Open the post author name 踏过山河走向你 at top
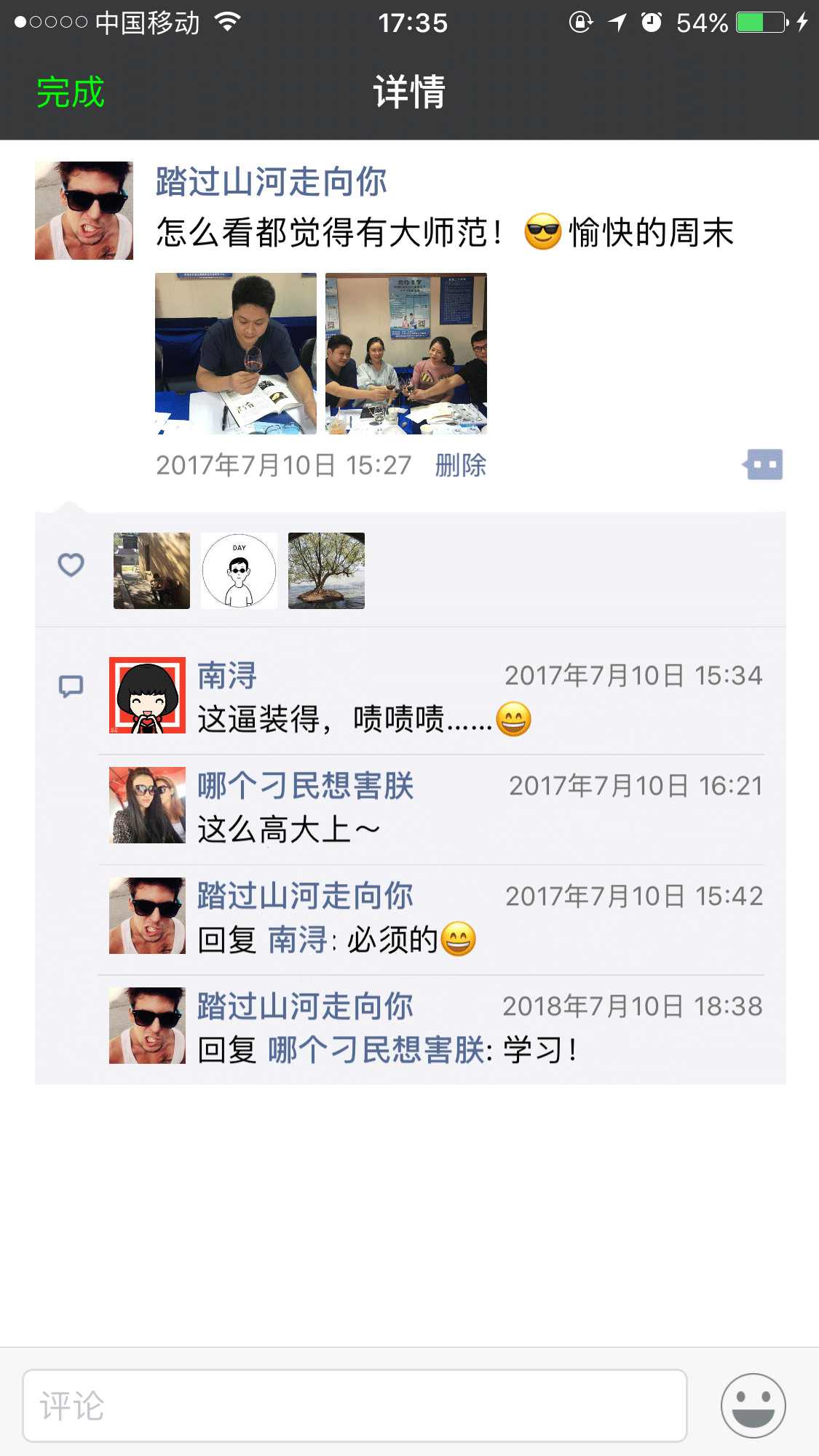The image size is (819, 1456). [x=271, y=182]
